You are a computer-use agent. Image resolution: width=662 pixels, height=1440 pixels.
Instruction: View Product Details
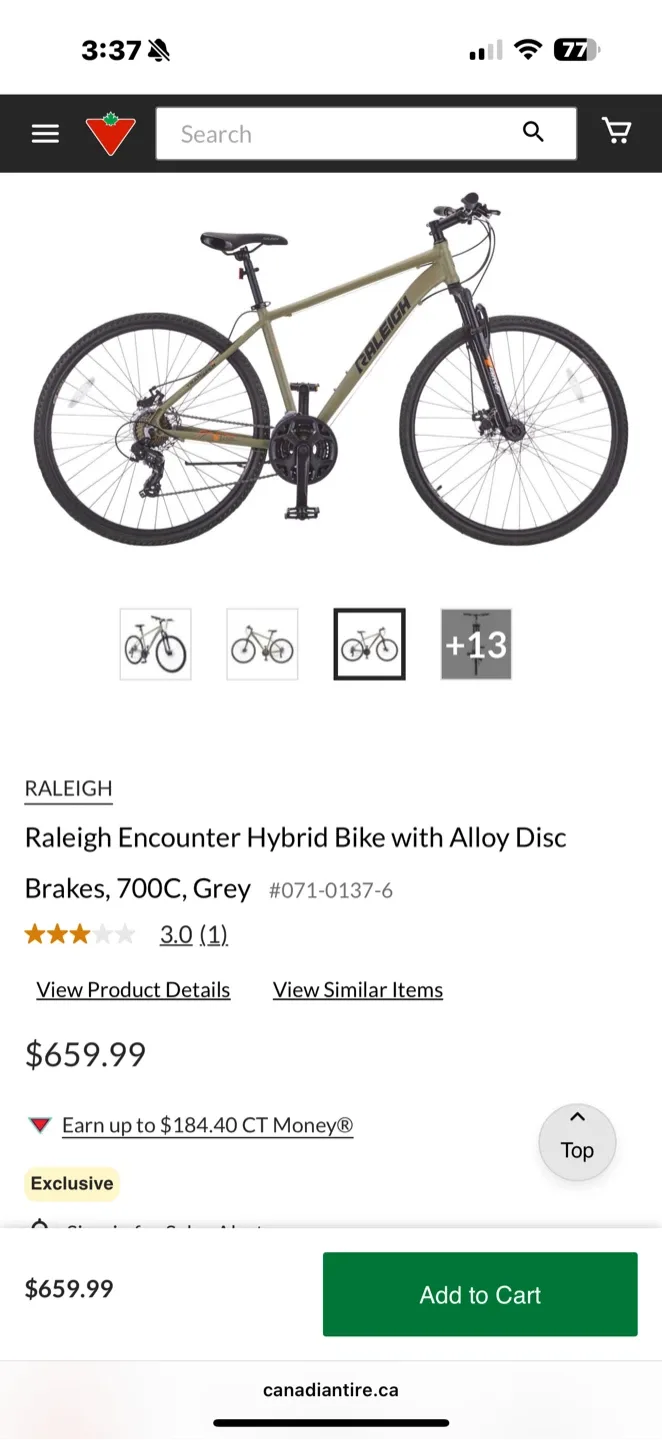pyautogui.click(x=133, y=990)
